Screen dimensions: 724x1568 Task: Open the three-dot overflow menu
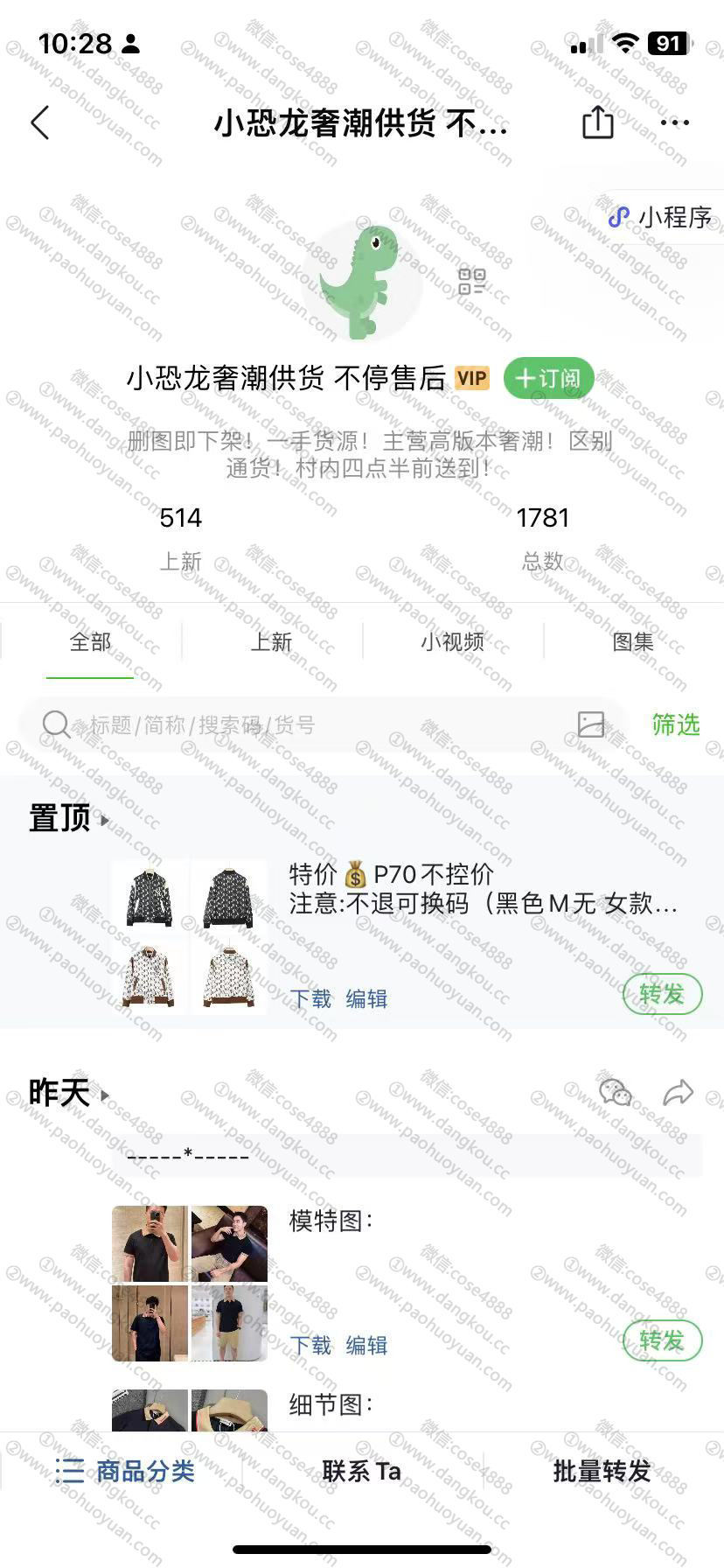click(x=674, y=122)
